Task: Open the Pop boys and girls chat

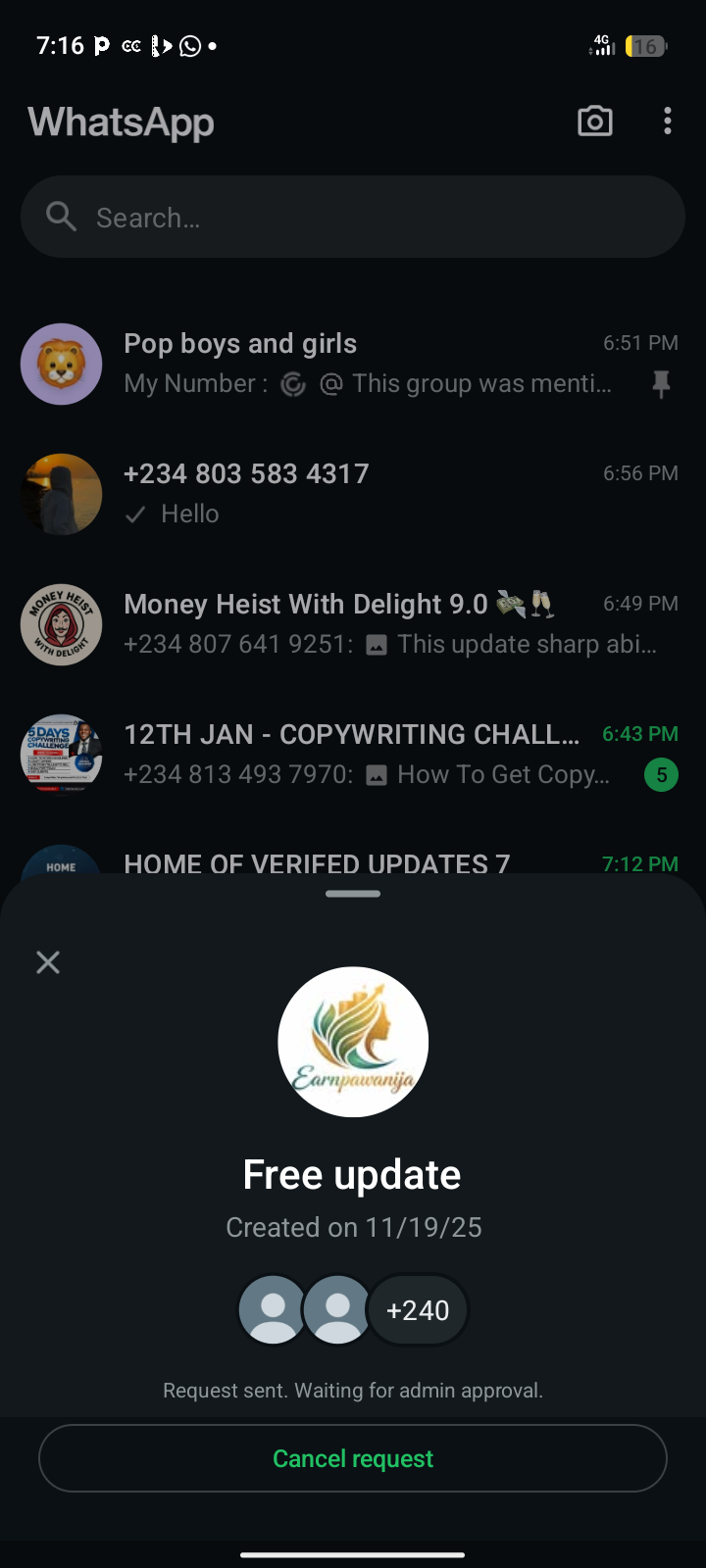Action: pos(353,364)
